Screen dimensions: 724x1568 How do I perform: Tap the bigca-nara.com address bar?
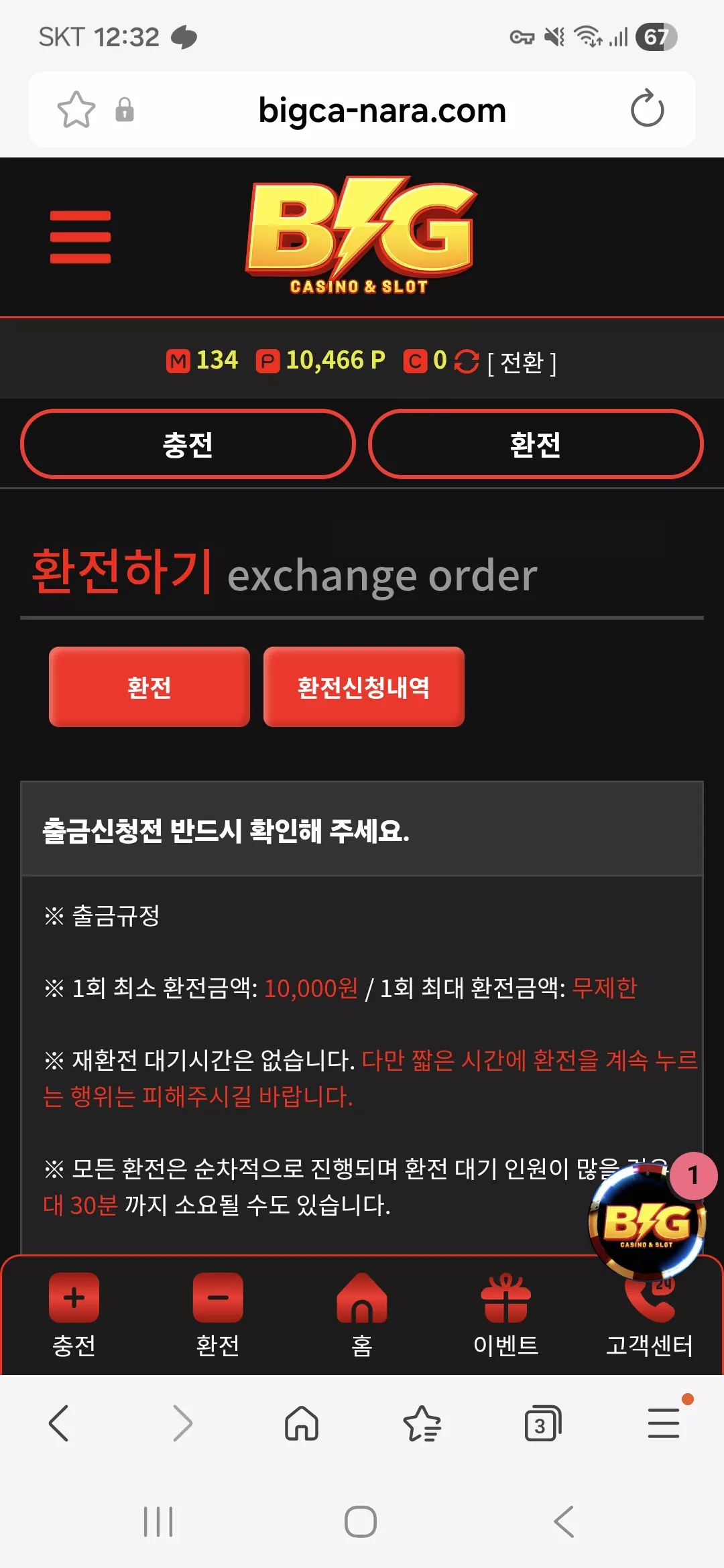382,110
